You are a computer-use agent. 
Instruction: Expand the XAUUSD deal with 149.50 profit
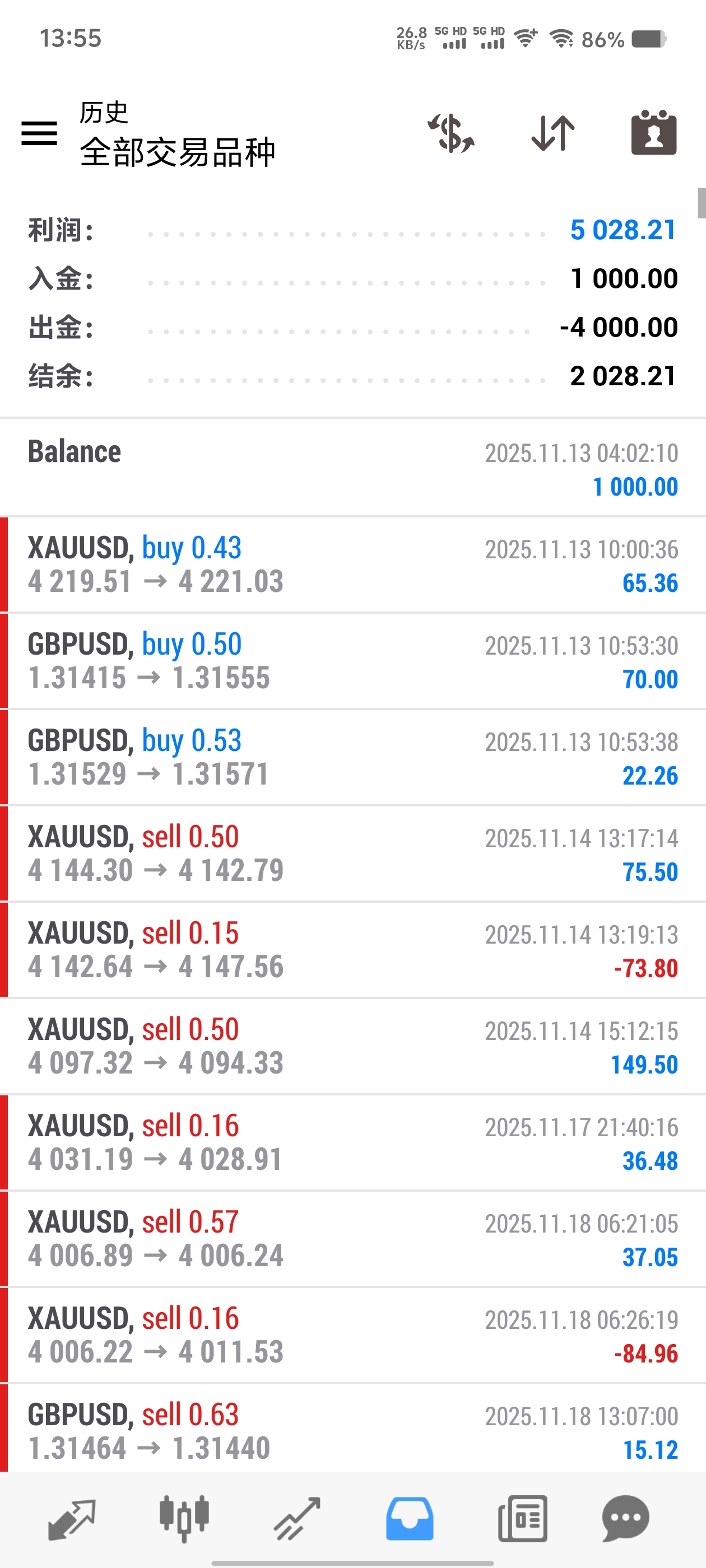click(x=354, y=1046)
